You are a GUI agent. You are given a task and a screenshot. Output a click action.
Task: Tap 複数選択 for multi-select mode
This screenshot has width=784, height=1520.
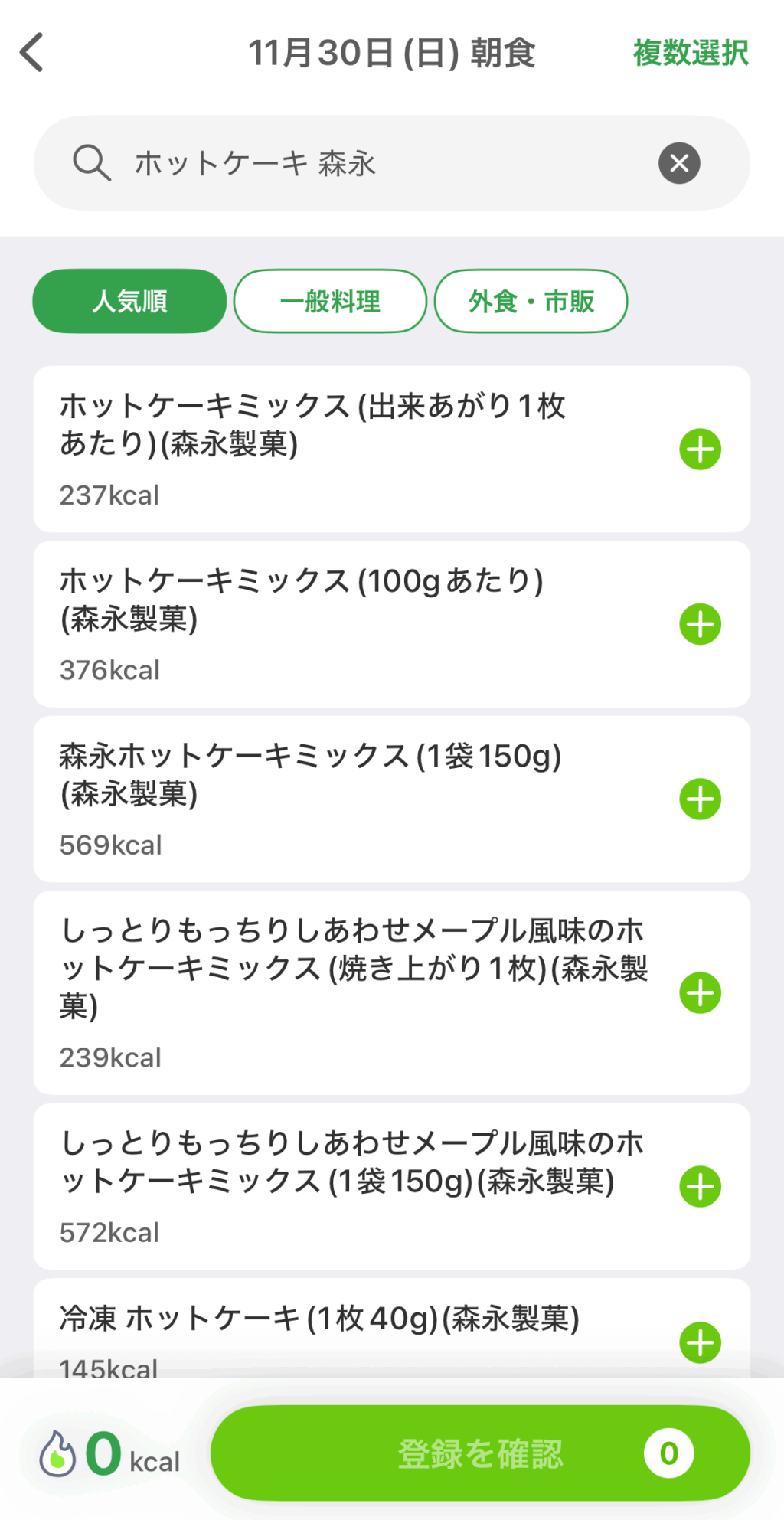tap(690, 53)
